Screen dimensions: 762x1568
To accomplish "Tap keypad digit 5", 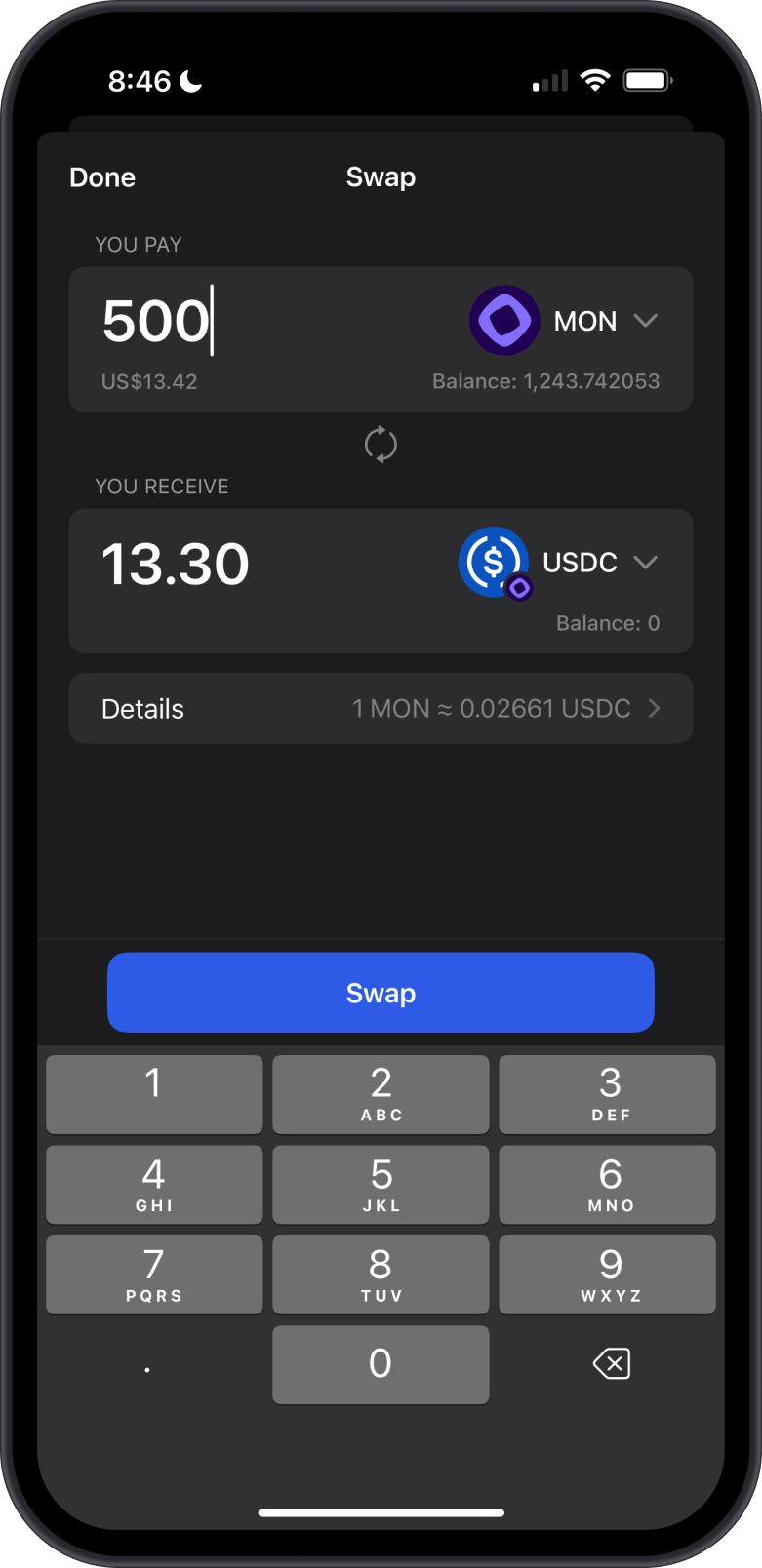I will coord(381,1184).
